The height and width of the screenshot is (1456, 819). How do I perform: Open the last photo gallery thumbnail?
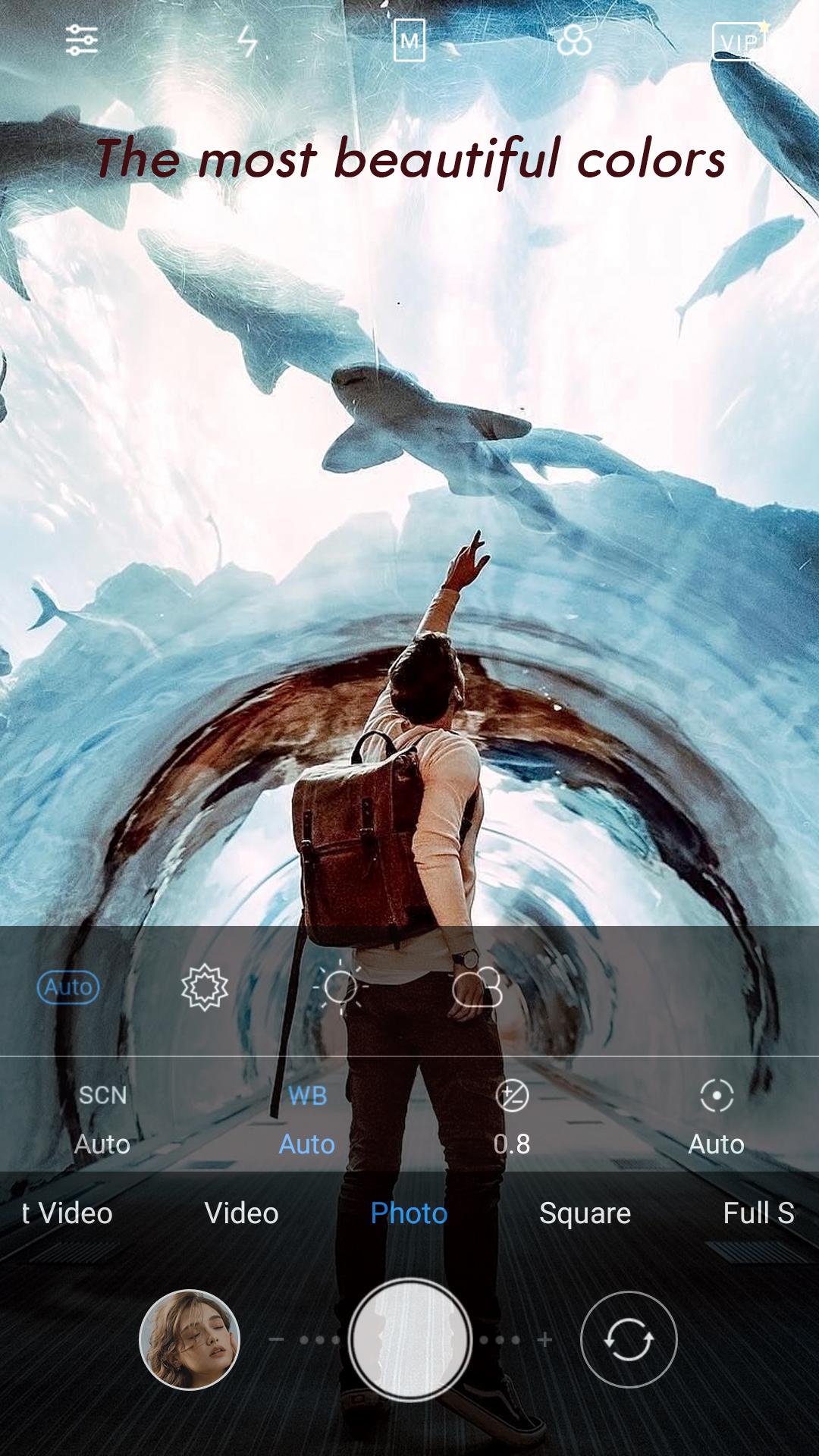[190, 1339]
